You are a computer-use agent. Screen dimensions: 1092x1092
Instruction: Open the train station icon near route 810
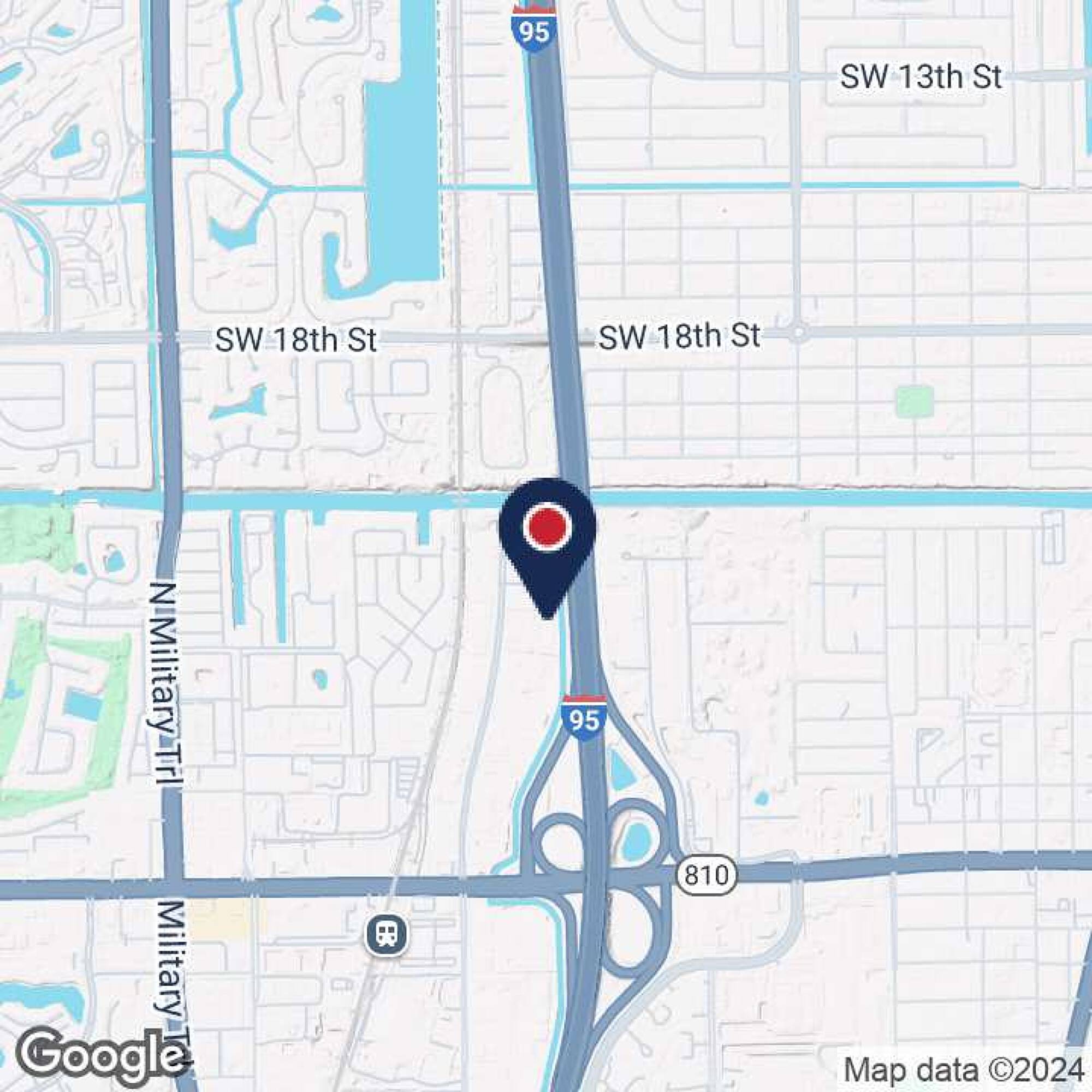point(387,935)
